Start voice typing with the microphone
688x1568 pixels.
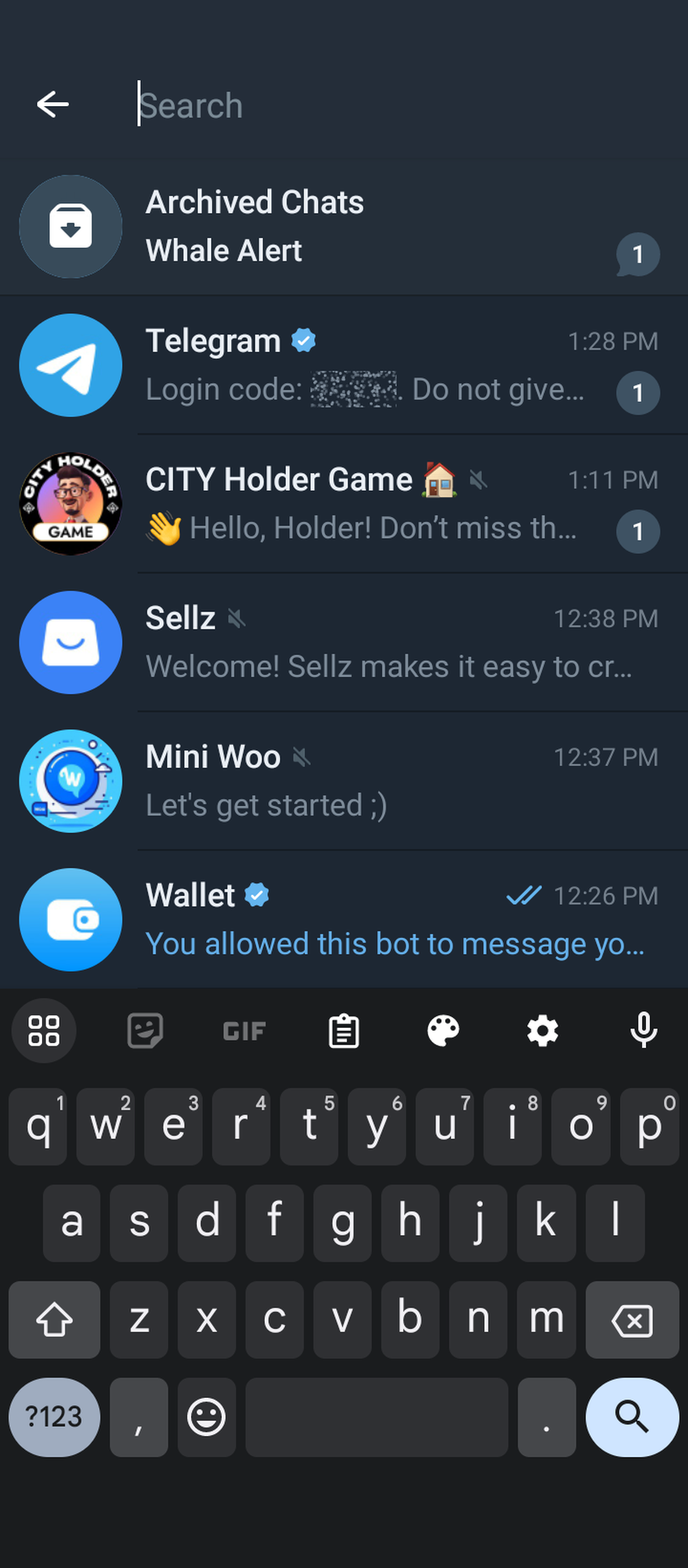tap(643, 1031)
